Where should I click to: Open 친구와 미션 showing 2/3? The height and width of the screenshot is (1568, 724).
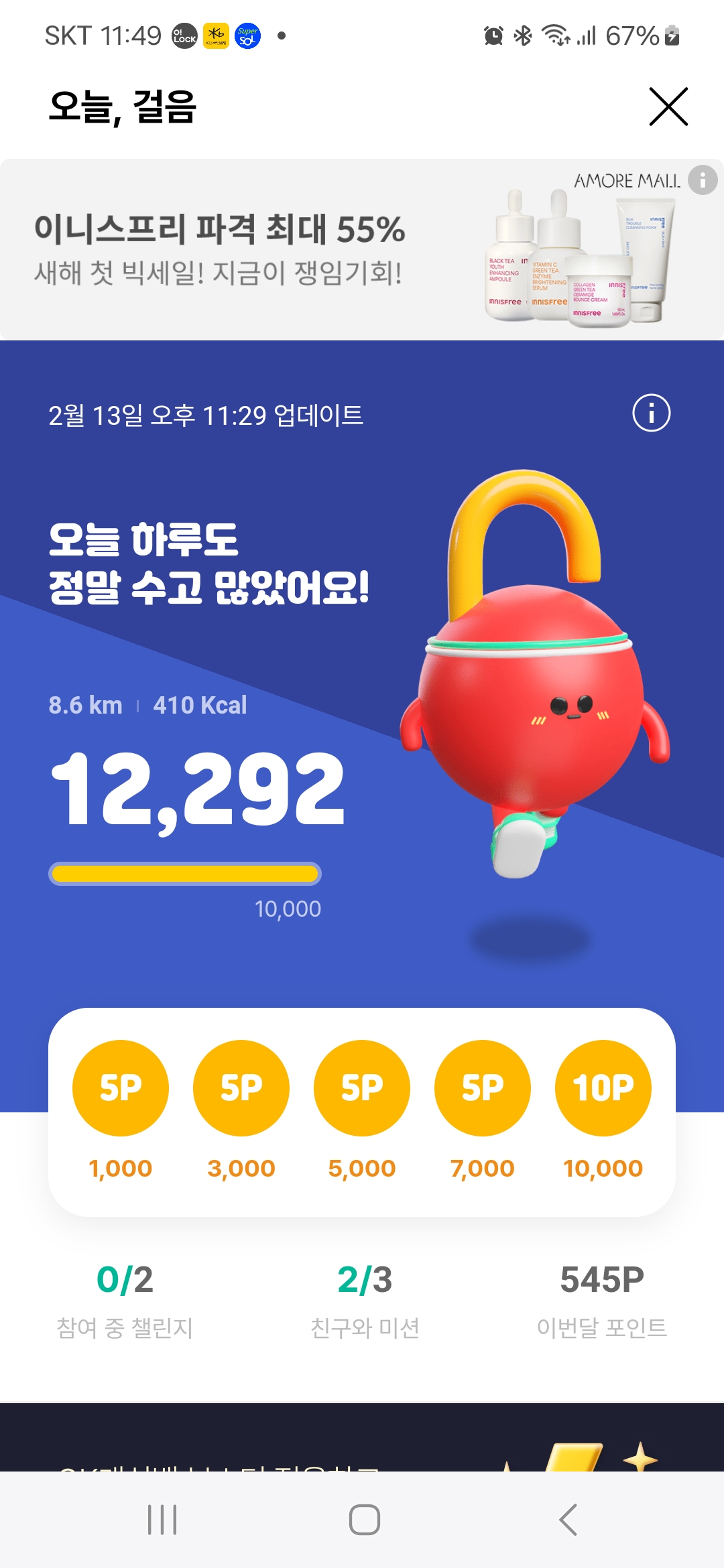tap(365, 1300)
